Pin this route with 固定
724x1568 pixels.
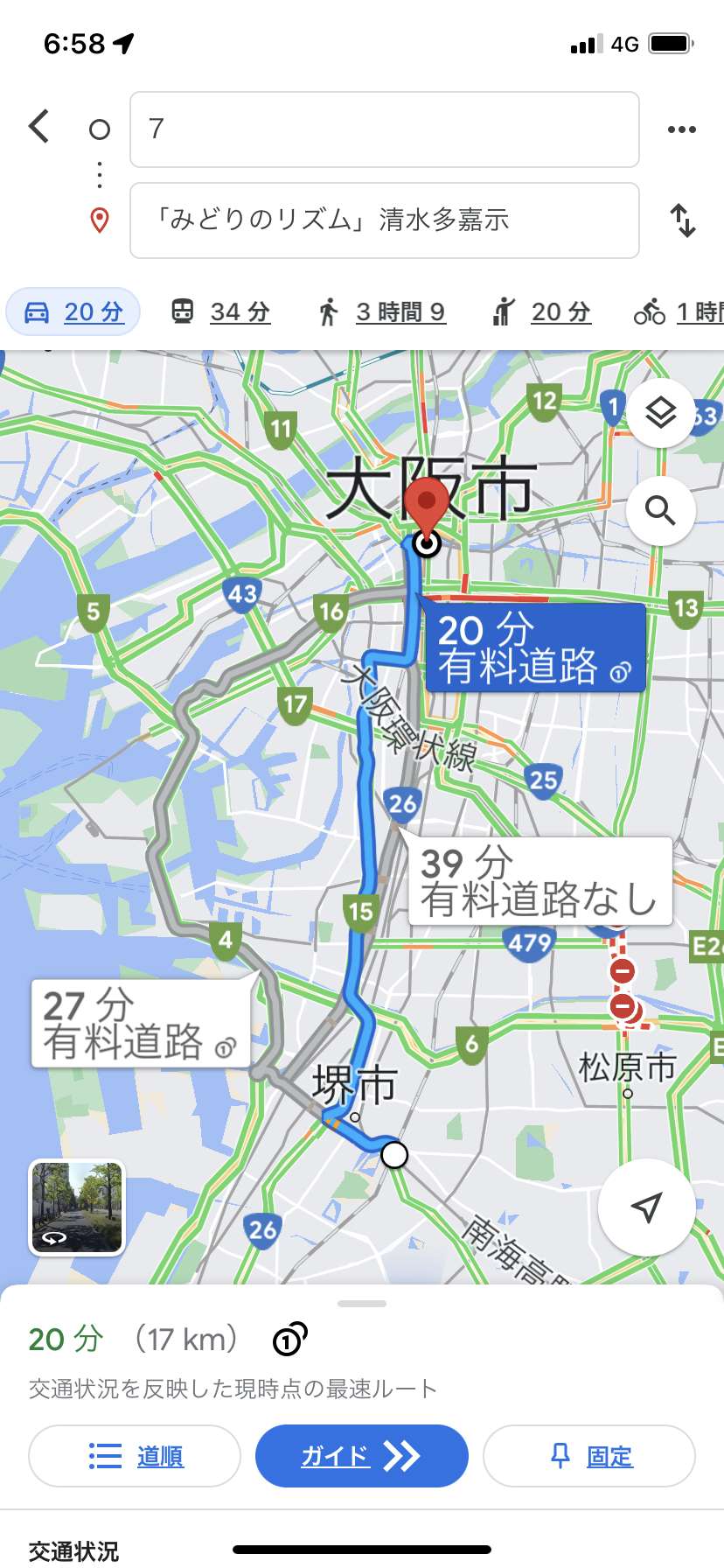pos(589,1456)
